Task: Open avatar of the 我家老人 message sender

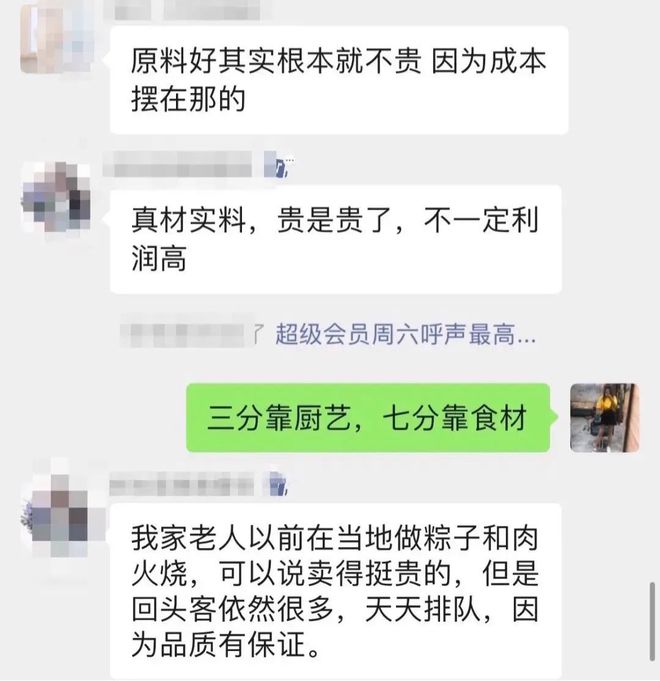Action: tap(56, 510)
